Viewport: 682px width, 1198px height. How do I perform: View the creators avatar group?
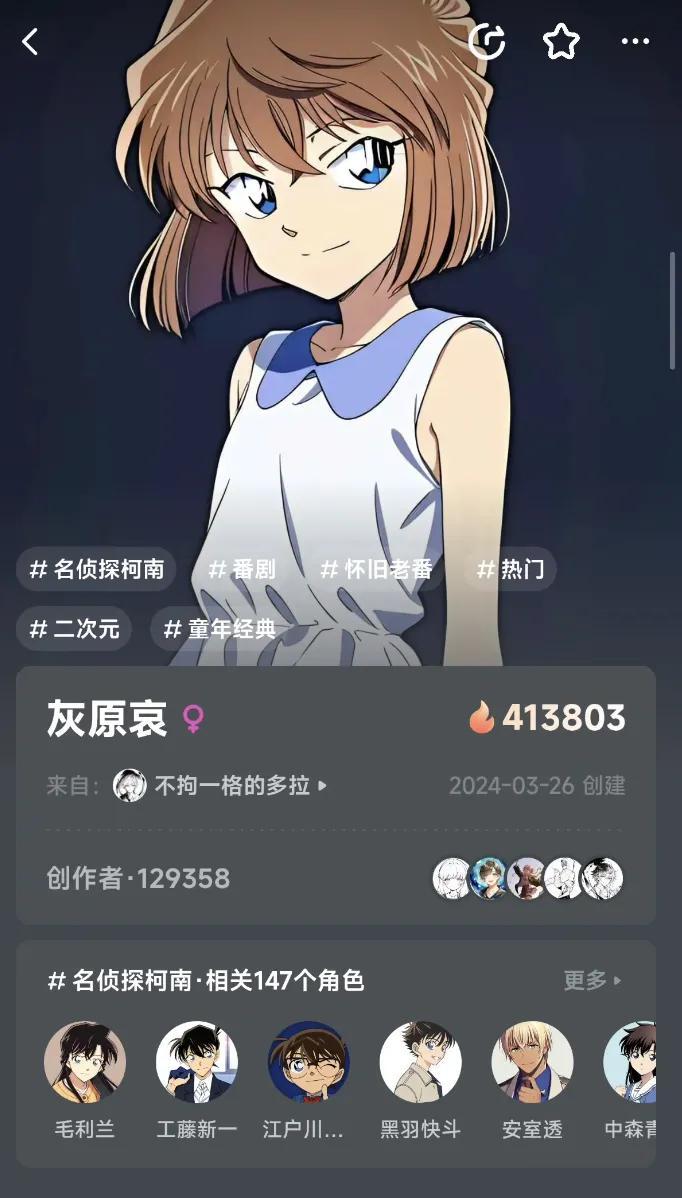tap(527, 878)
